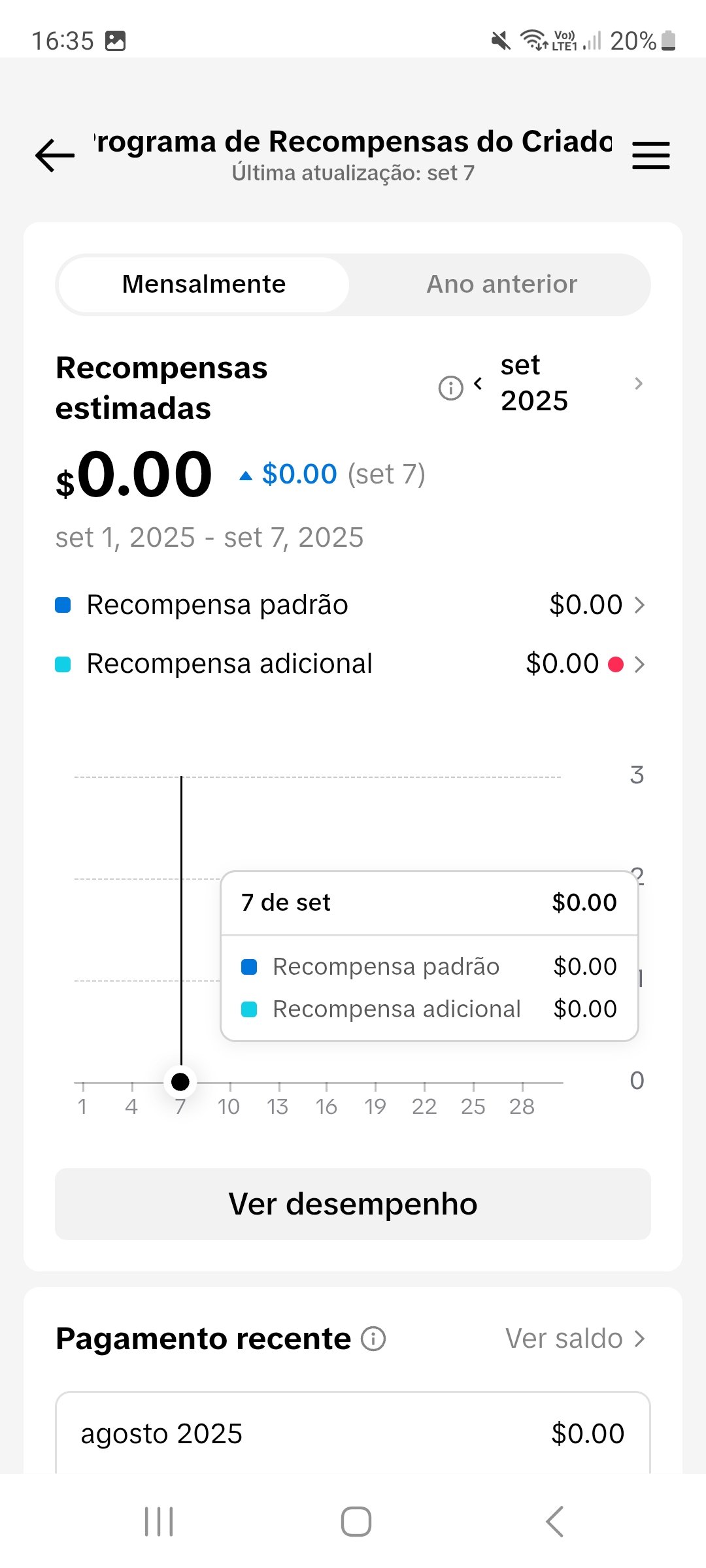Open the hamburger menu

650,155
